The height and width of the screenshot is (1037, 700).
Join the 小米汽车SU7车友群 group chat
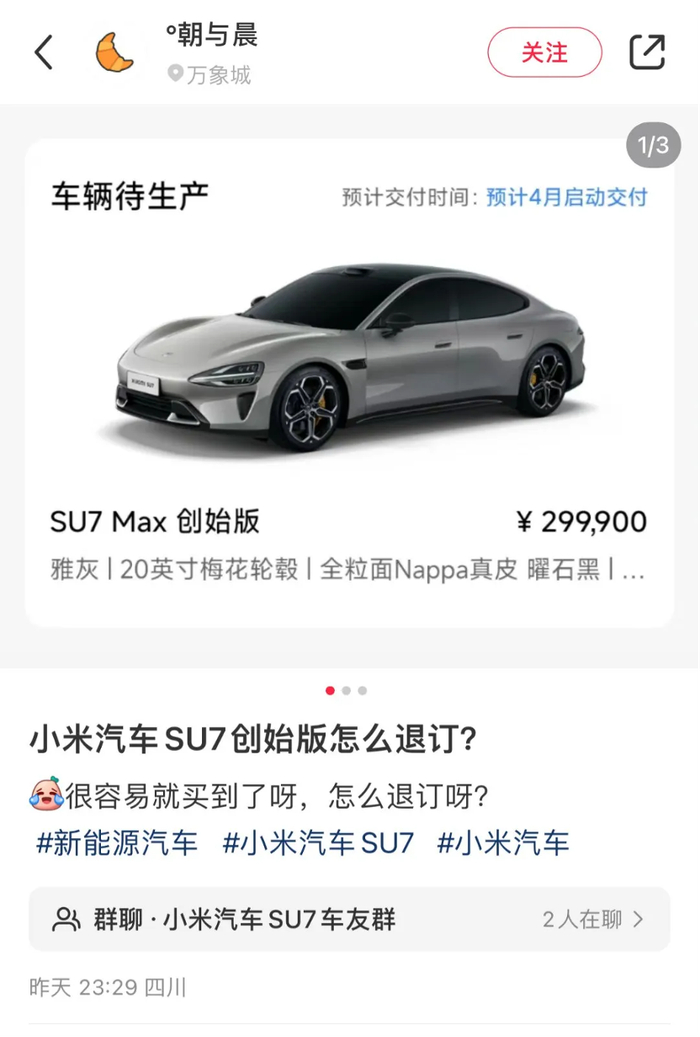tap(349, 919)
